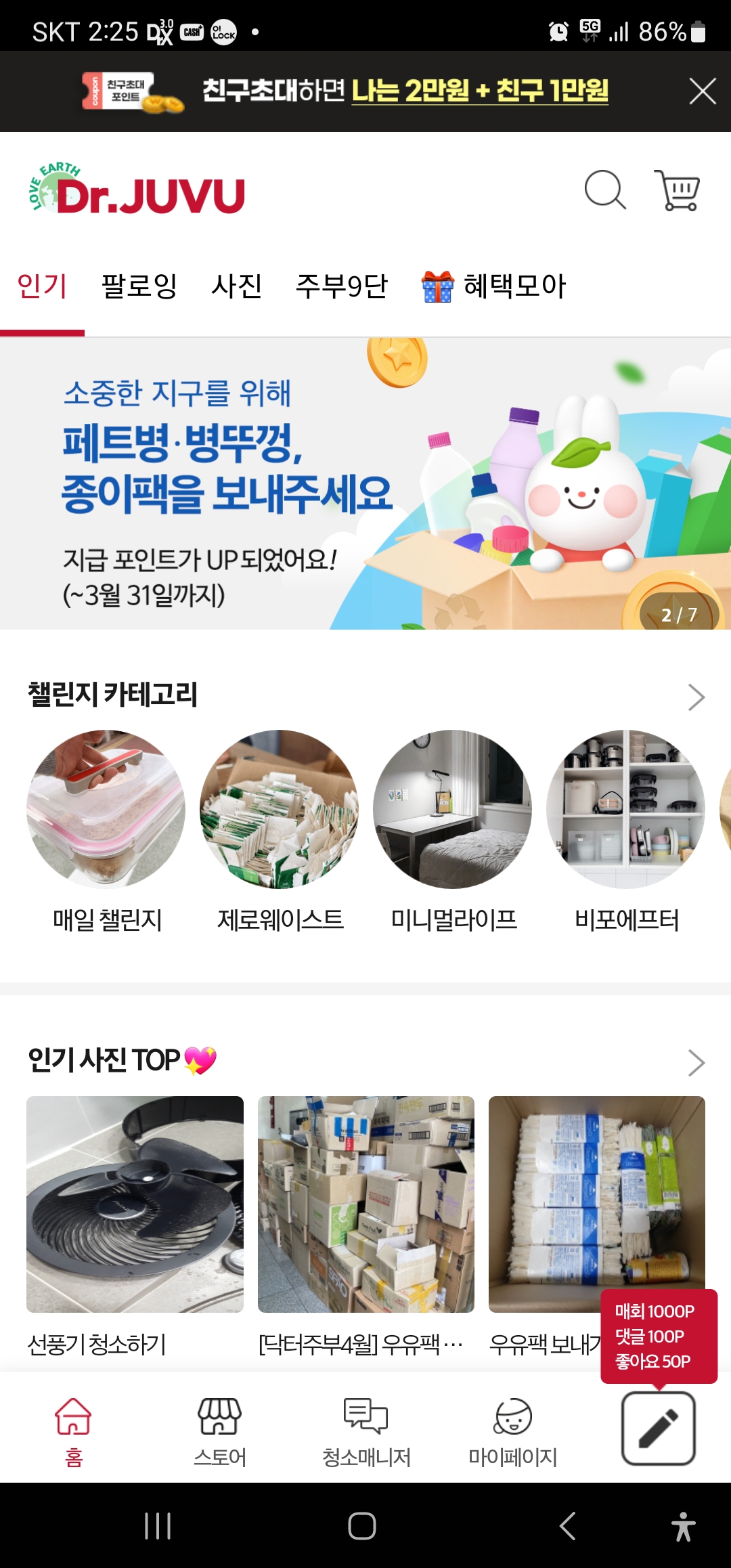Open the shopping cart
Viewport: 731px width, 1568px height.
tap(678, 190)
